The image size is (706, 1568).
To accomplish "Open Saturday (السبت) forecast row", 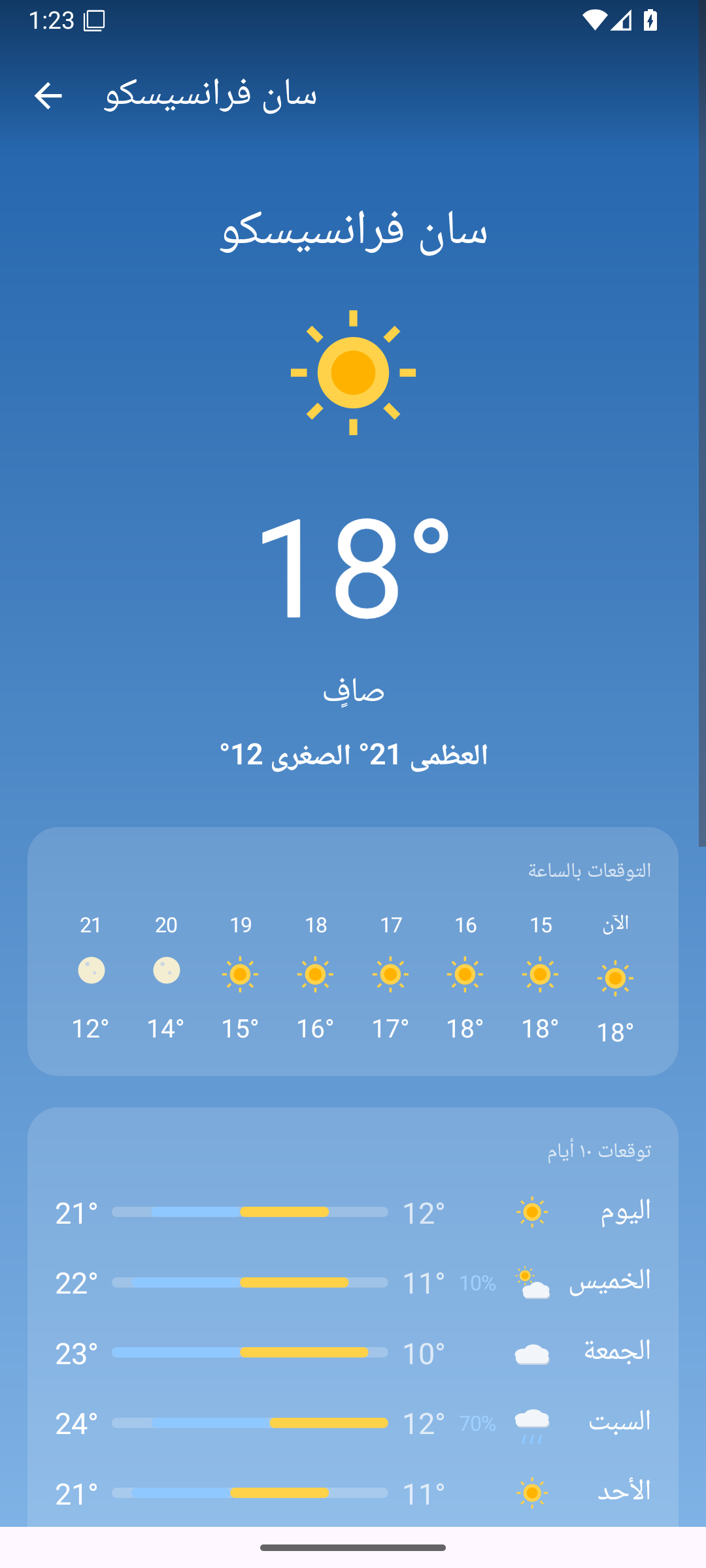I will tap(353, 1422).
